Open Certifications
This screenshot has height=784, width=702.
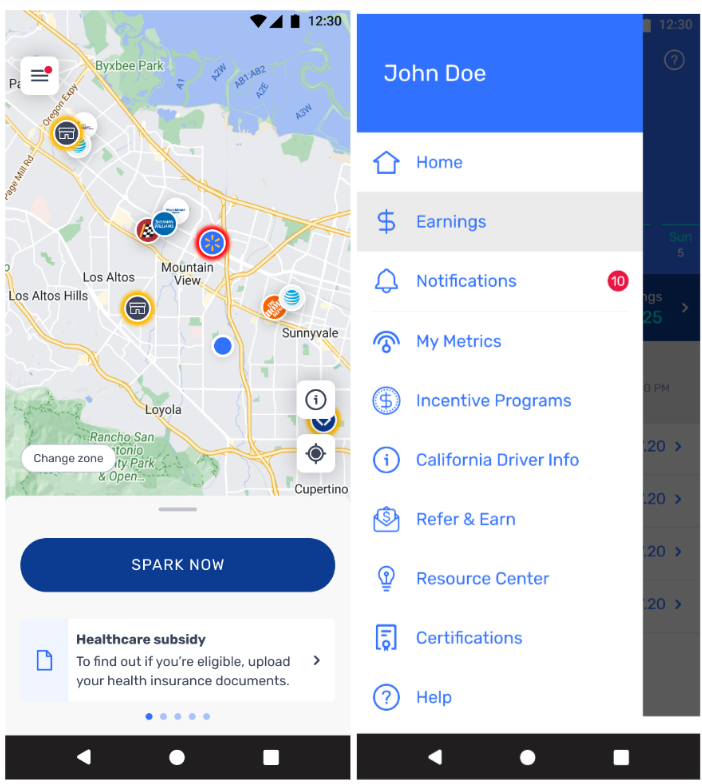click(x=468, y=638)
